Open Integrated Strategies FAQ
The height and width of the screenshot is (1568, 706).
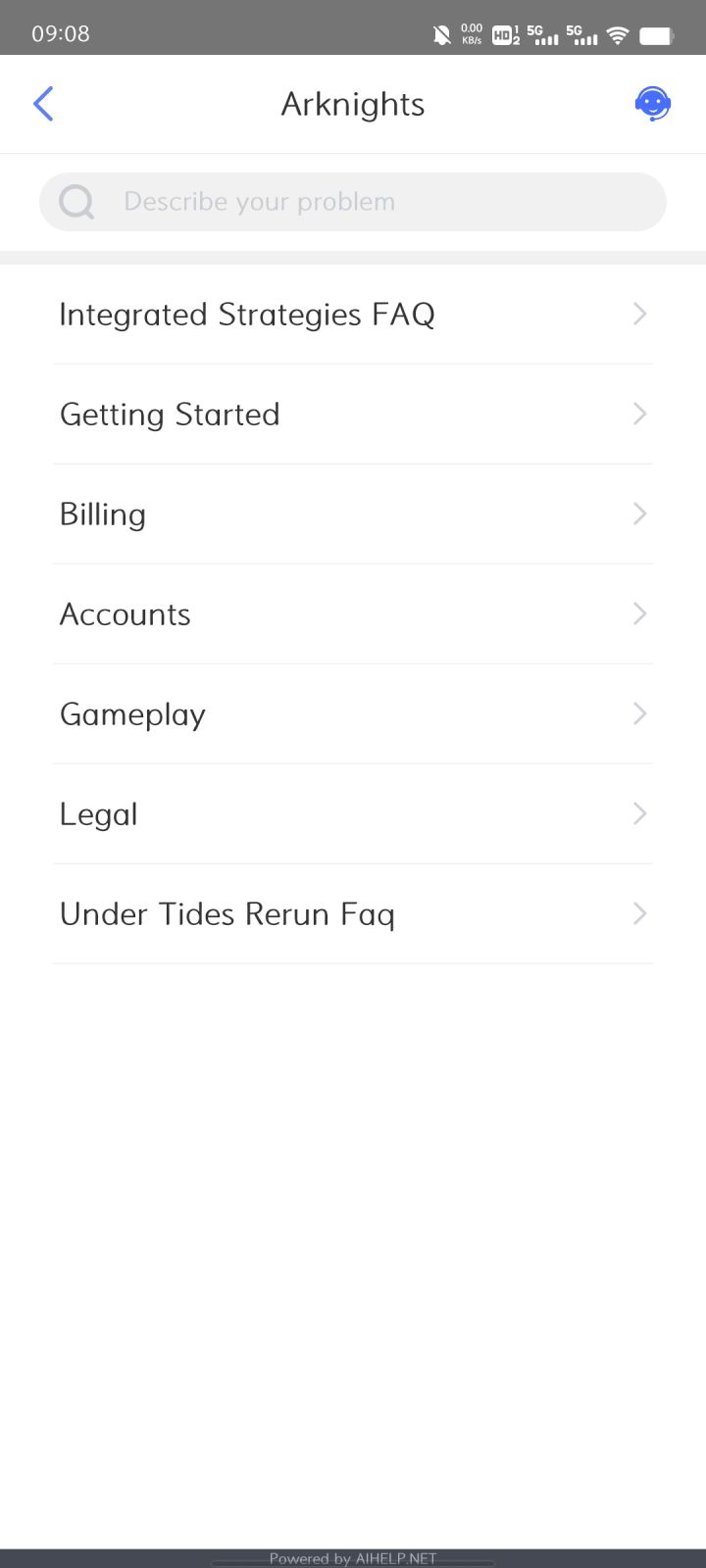353,315
